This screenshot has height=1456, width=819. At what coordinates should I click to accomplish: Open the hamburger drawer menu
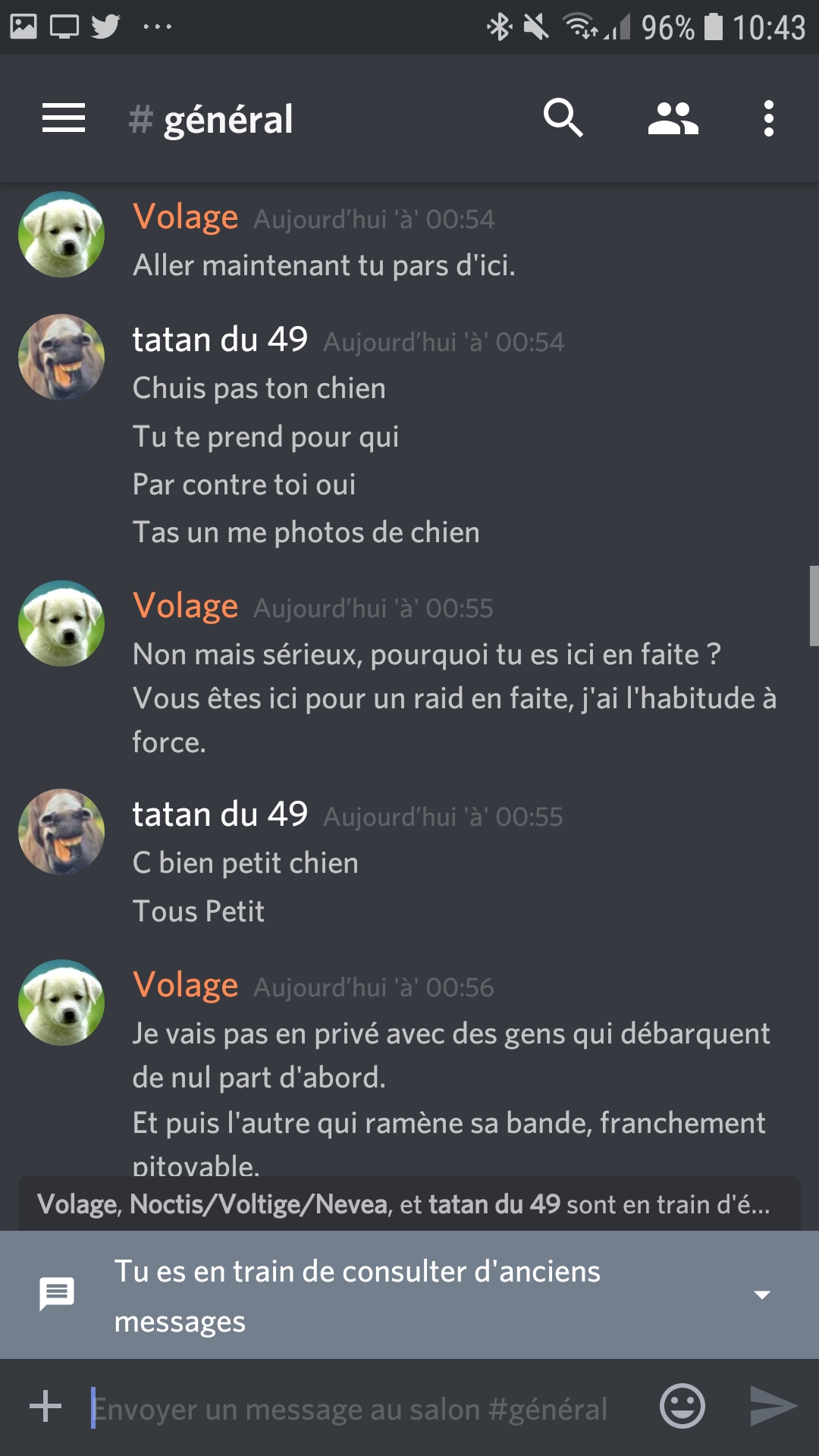(x=63, y=119)
